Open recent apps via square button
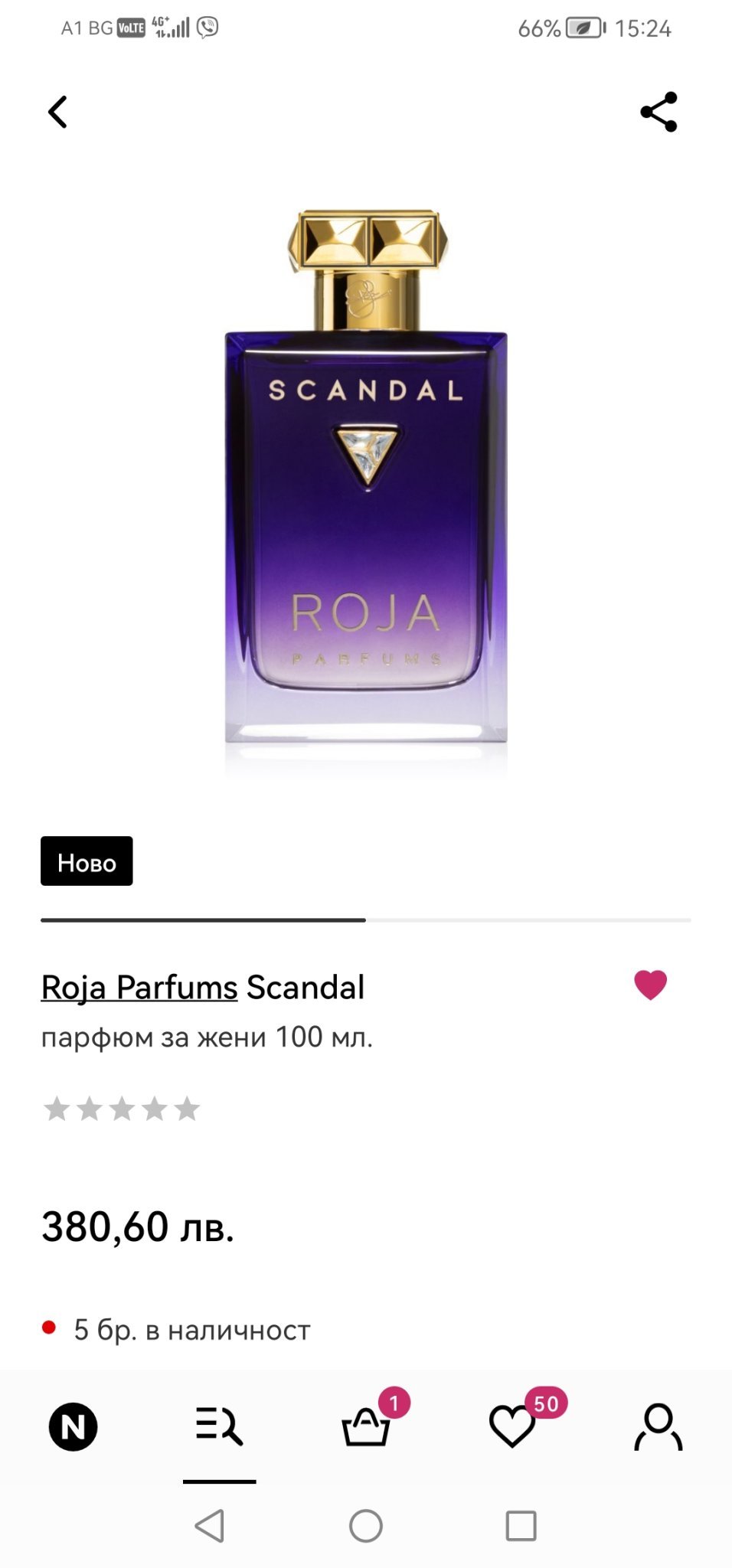The width and height of the screenshot is (732, 1568). (521, 1526)
